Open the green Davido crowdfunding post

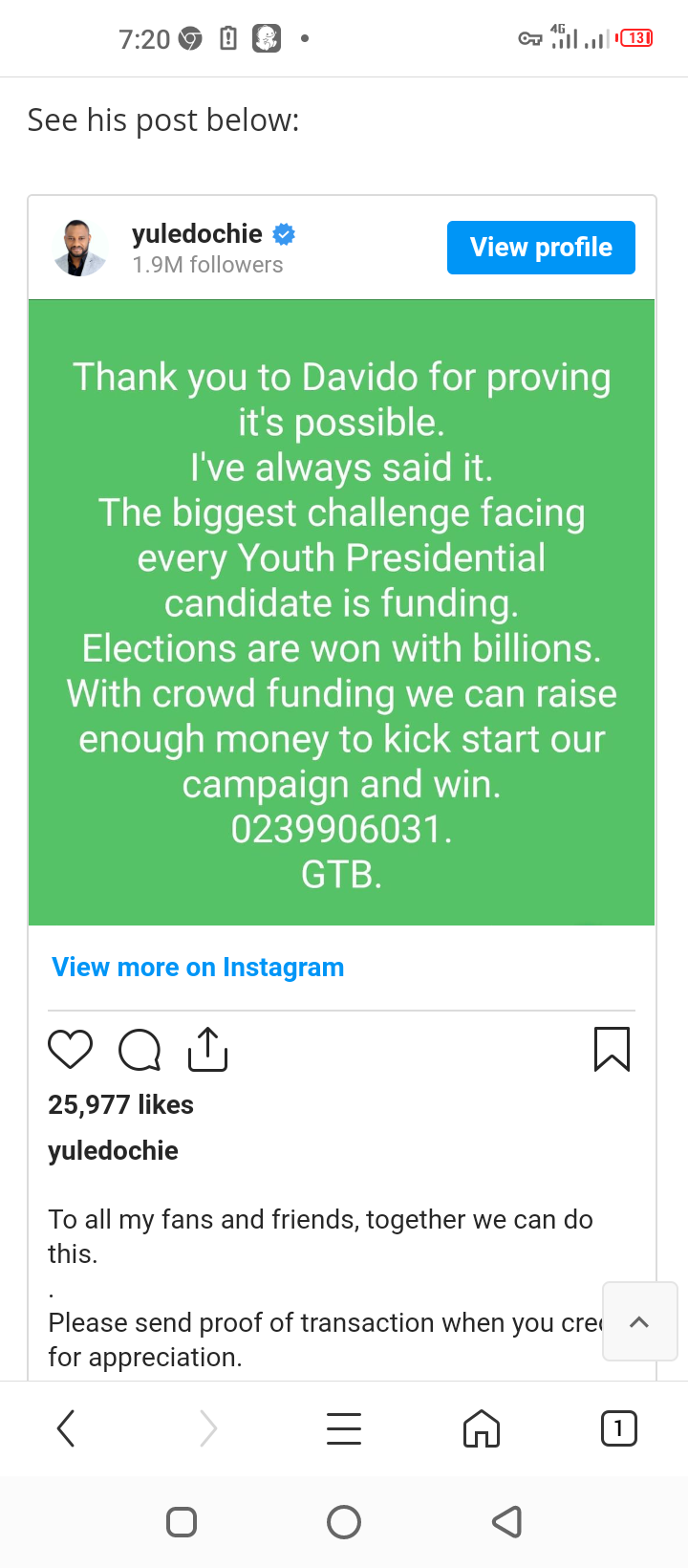click(x=342, y=613)
